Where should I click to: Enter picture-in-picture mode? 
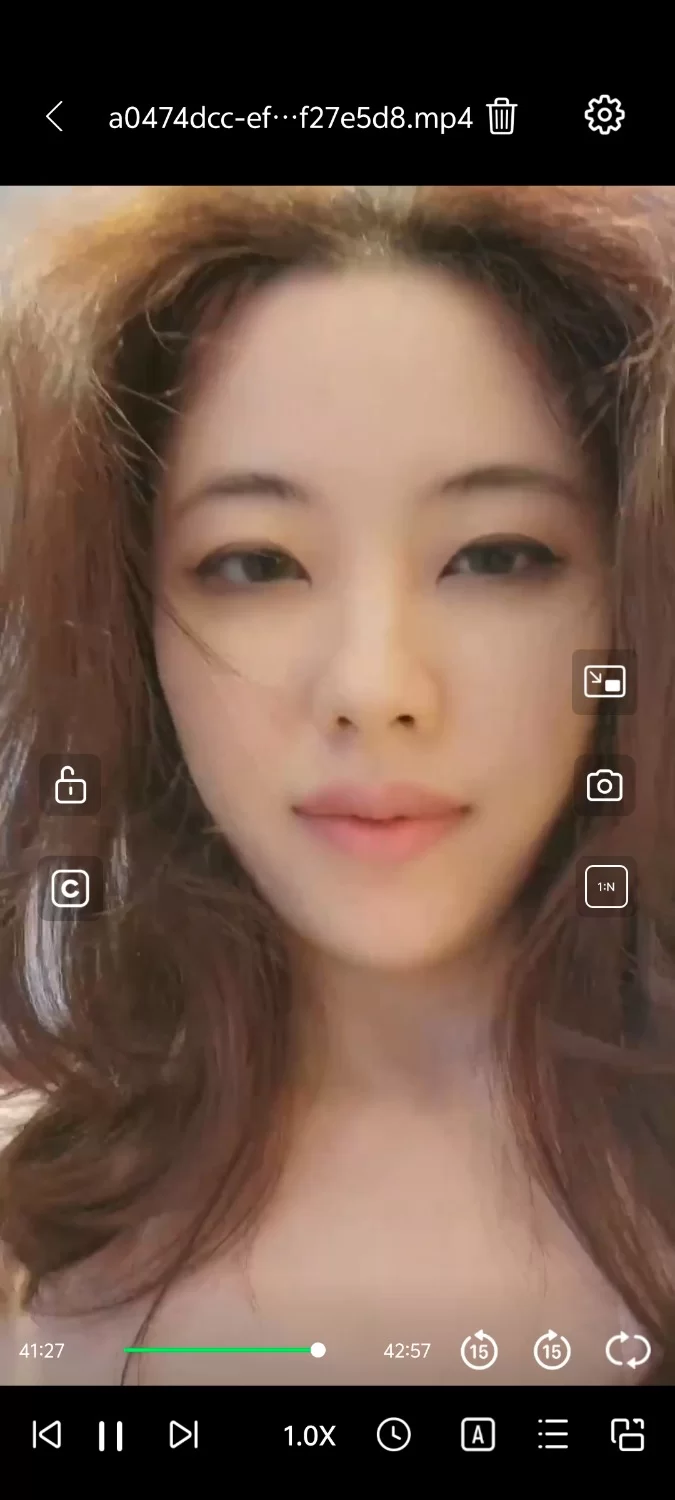(604, 682)
